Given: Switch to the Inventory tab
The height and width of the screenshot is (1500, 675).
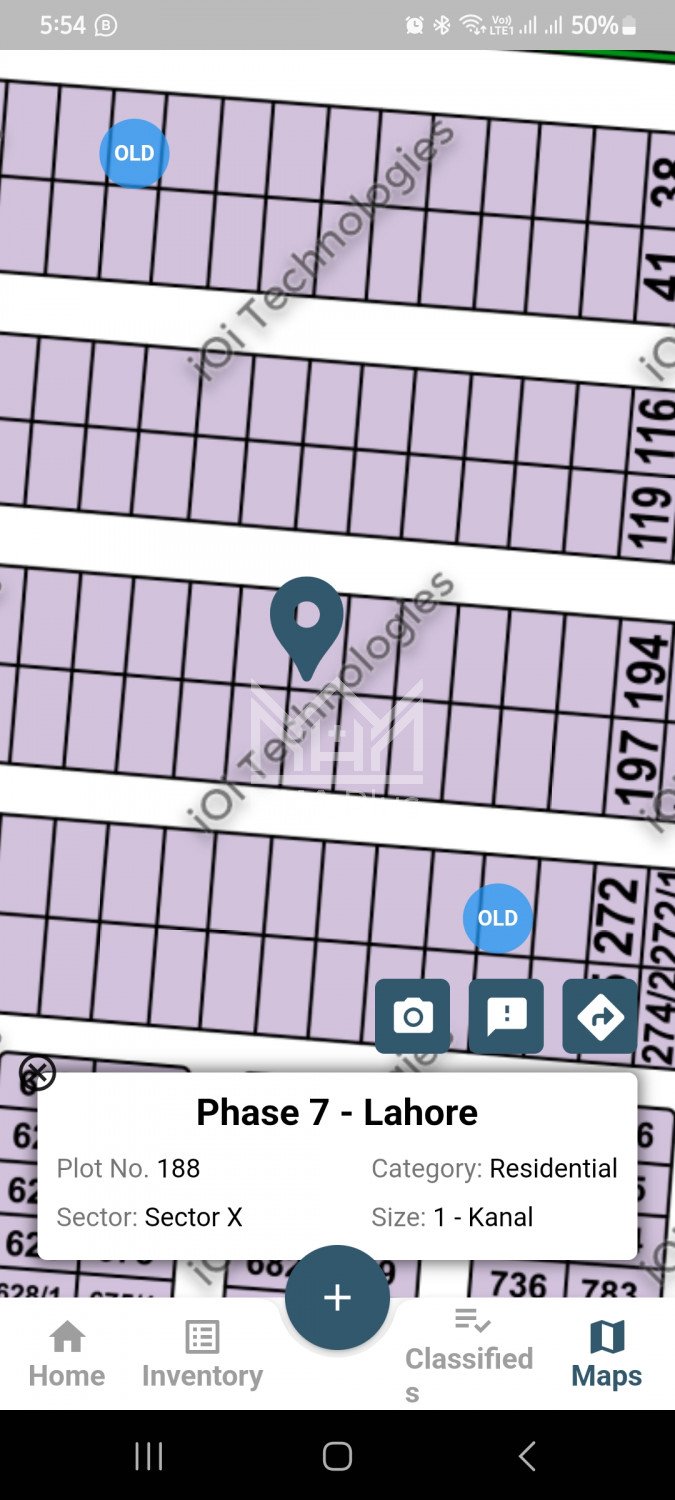Looking at the screenshot, I should coord(202,1355).
